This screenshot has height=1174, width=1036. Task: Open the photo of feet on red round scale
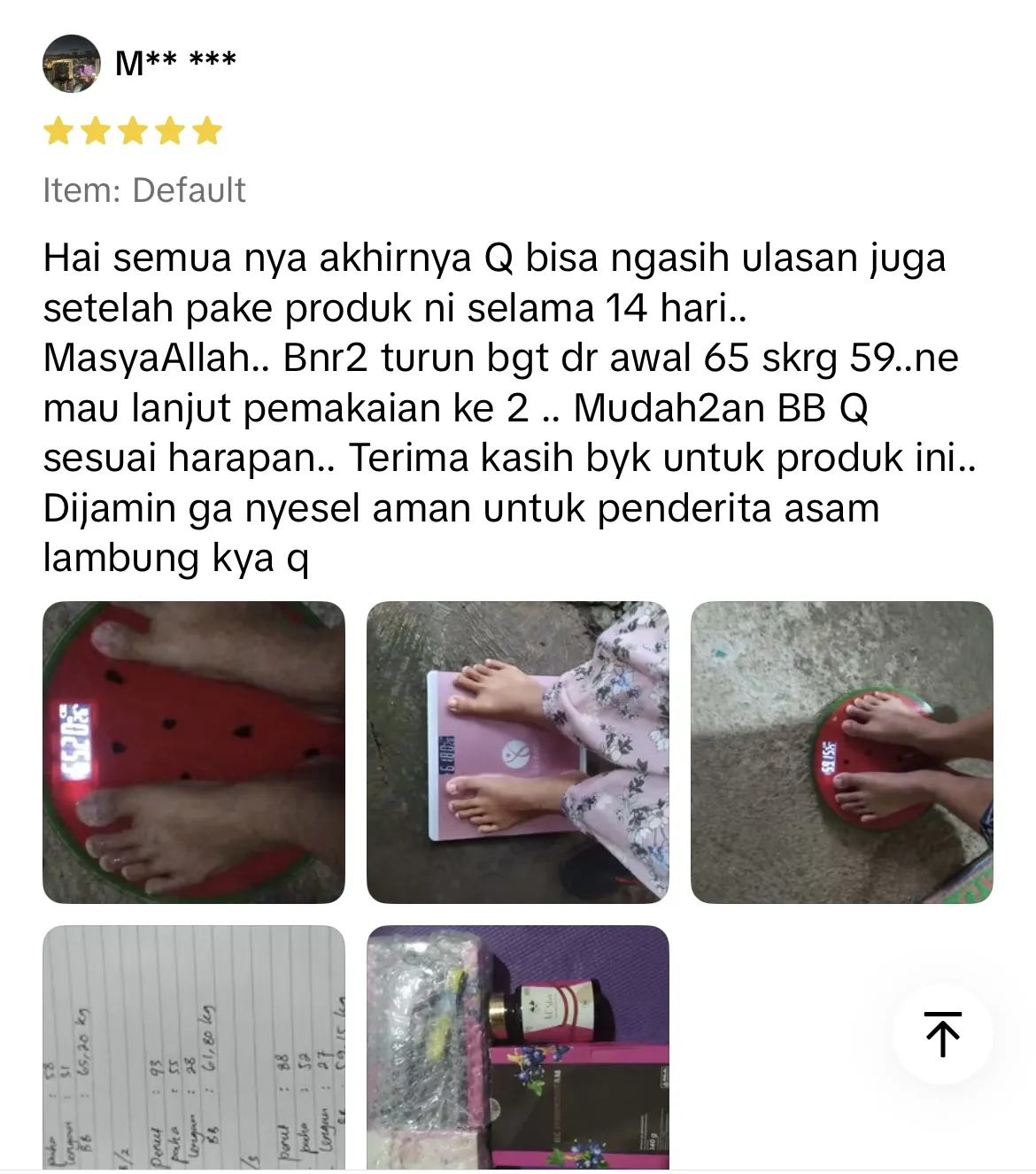coord(841,752)
